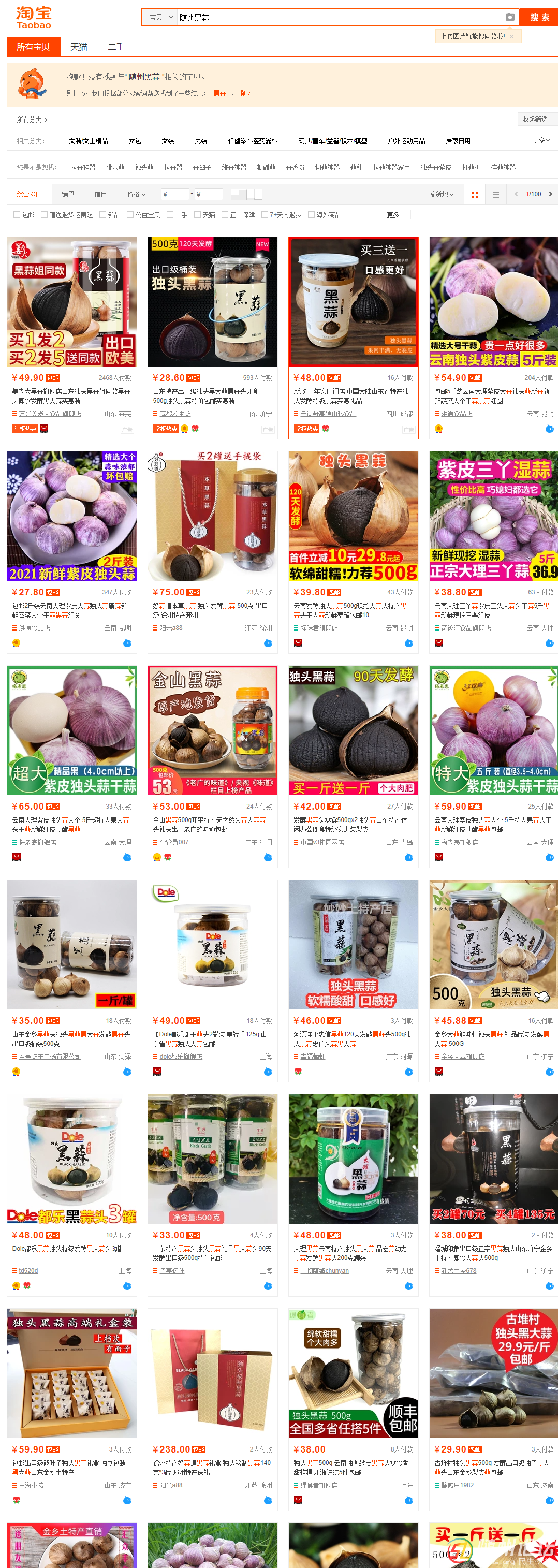Check the 包邮 free shipping checkbox
The width and height of the screenshot is (558, 1568).
17,215
